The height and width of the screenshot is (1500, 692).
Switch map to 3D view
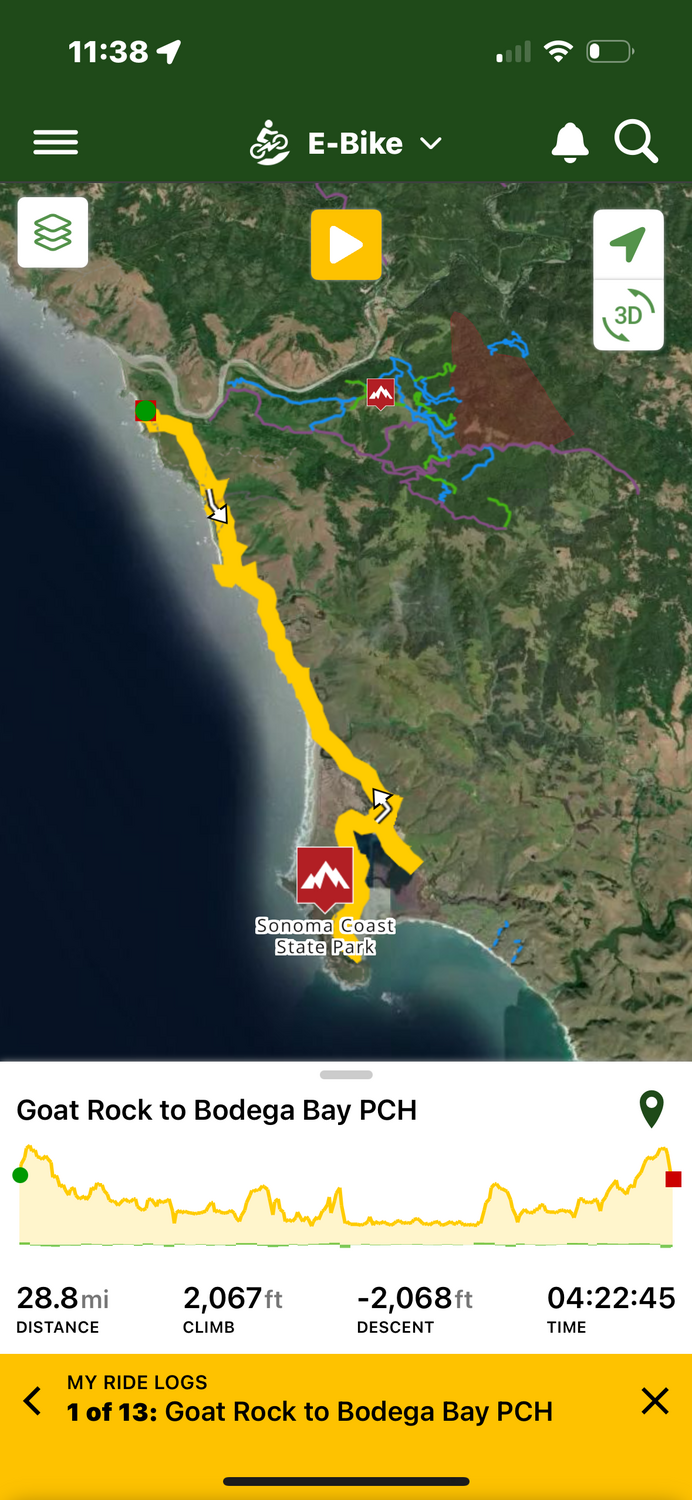coord(628,315)
